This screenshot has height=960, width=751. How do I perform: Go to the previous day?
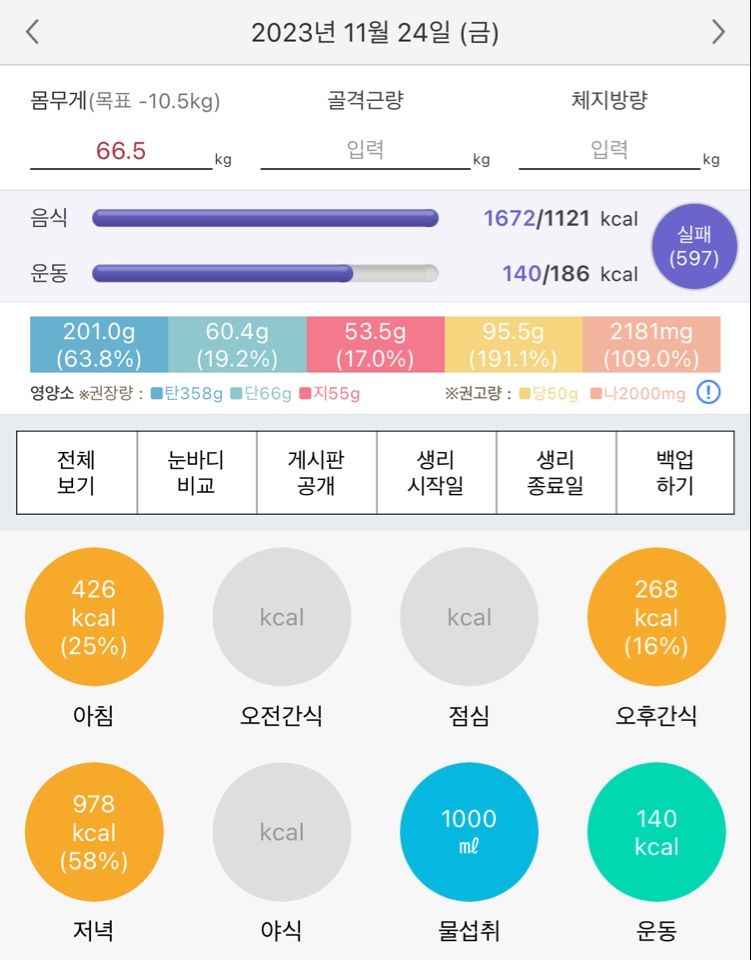[x=32, y=32]
